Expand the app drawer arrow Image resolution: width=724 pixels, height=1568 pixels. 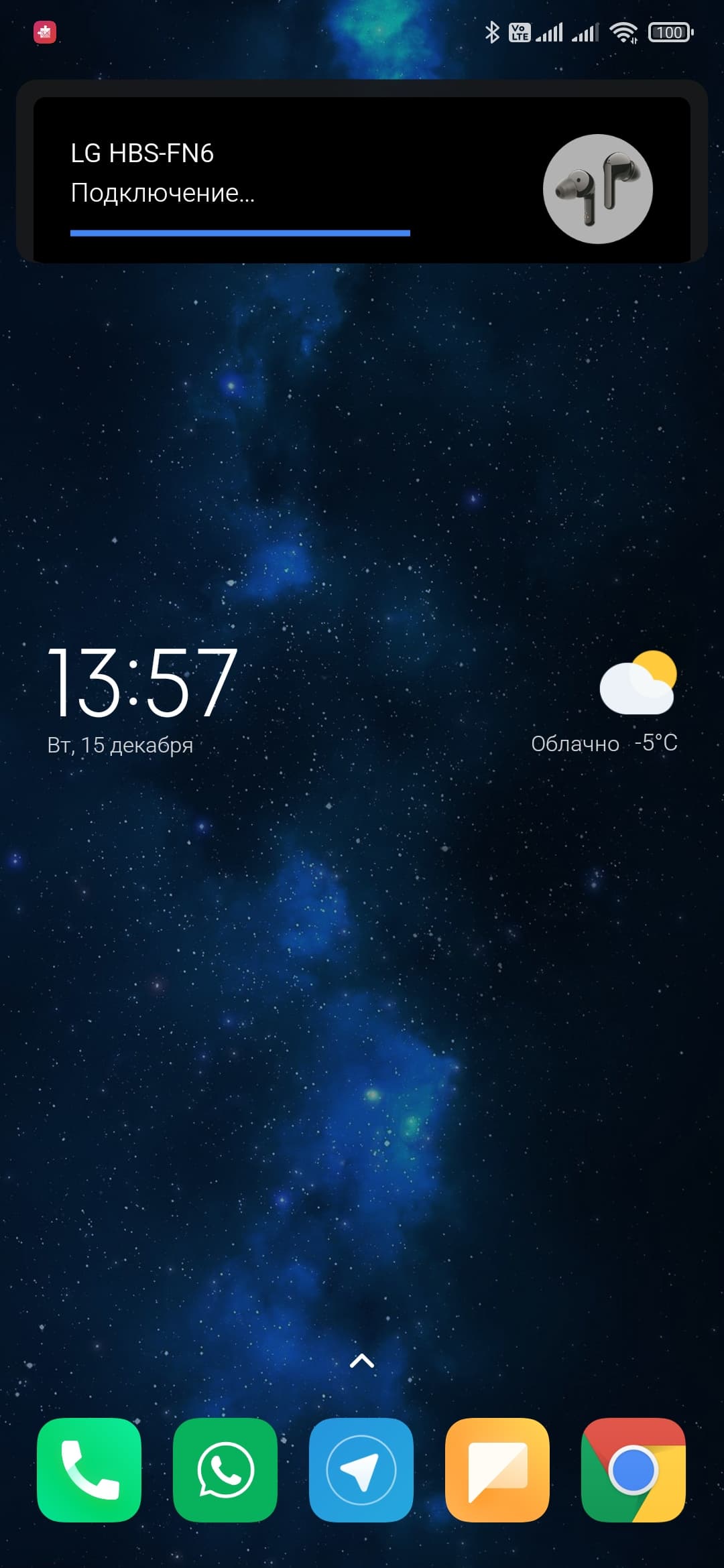(362, 1361)
